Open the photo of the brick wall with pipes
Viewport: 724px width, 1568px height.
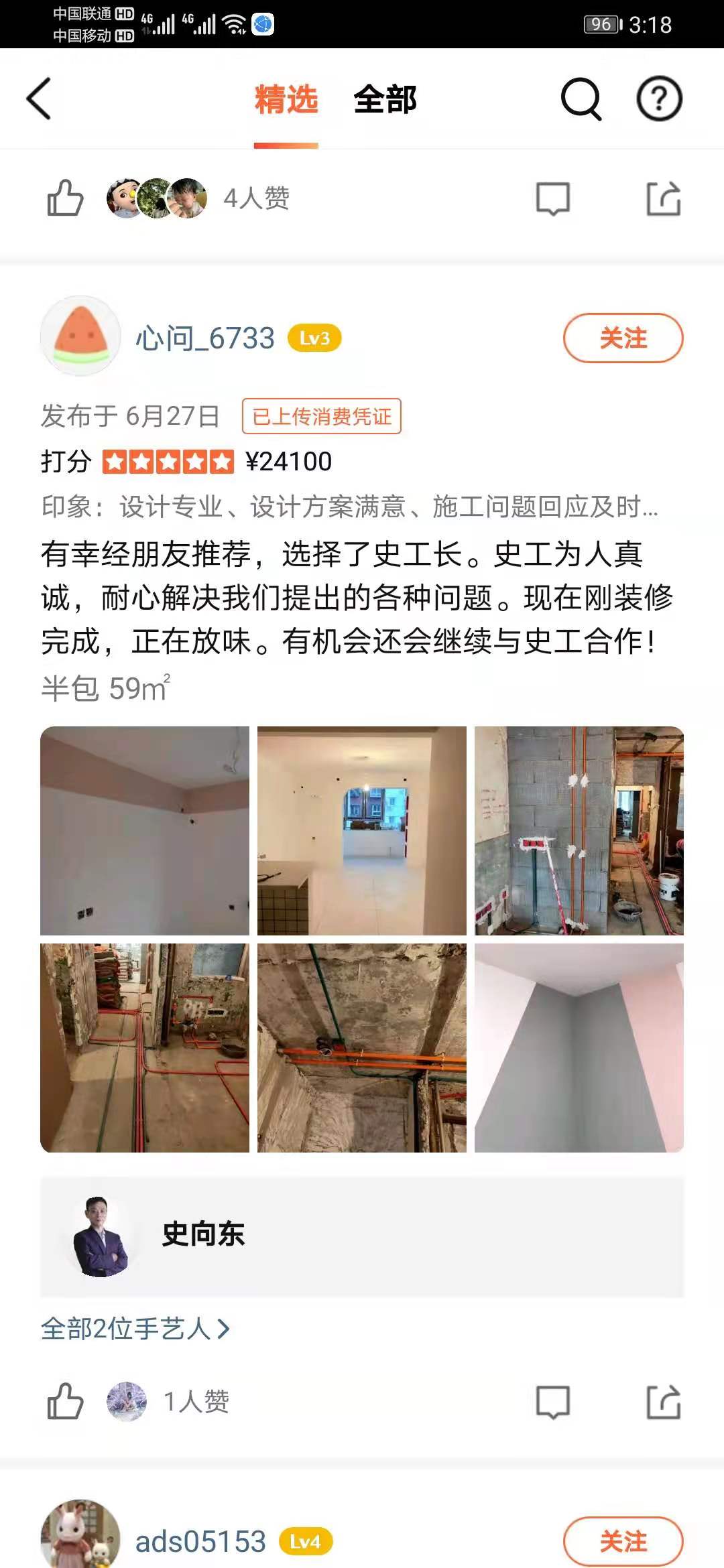coord(579,831)
